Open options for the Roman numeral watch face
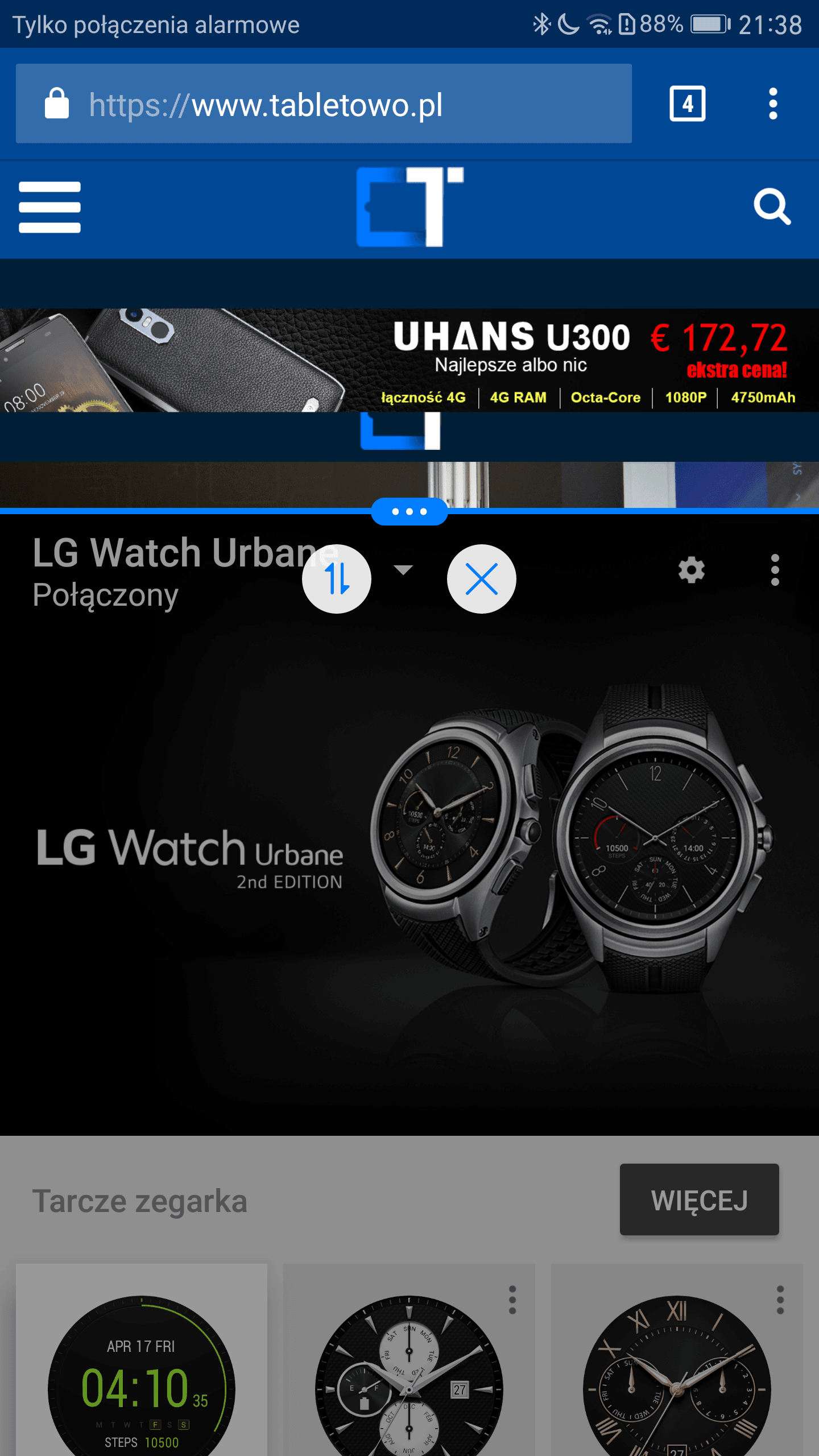This screenshot has height=1456, width=819. [x=780, y=1300]
